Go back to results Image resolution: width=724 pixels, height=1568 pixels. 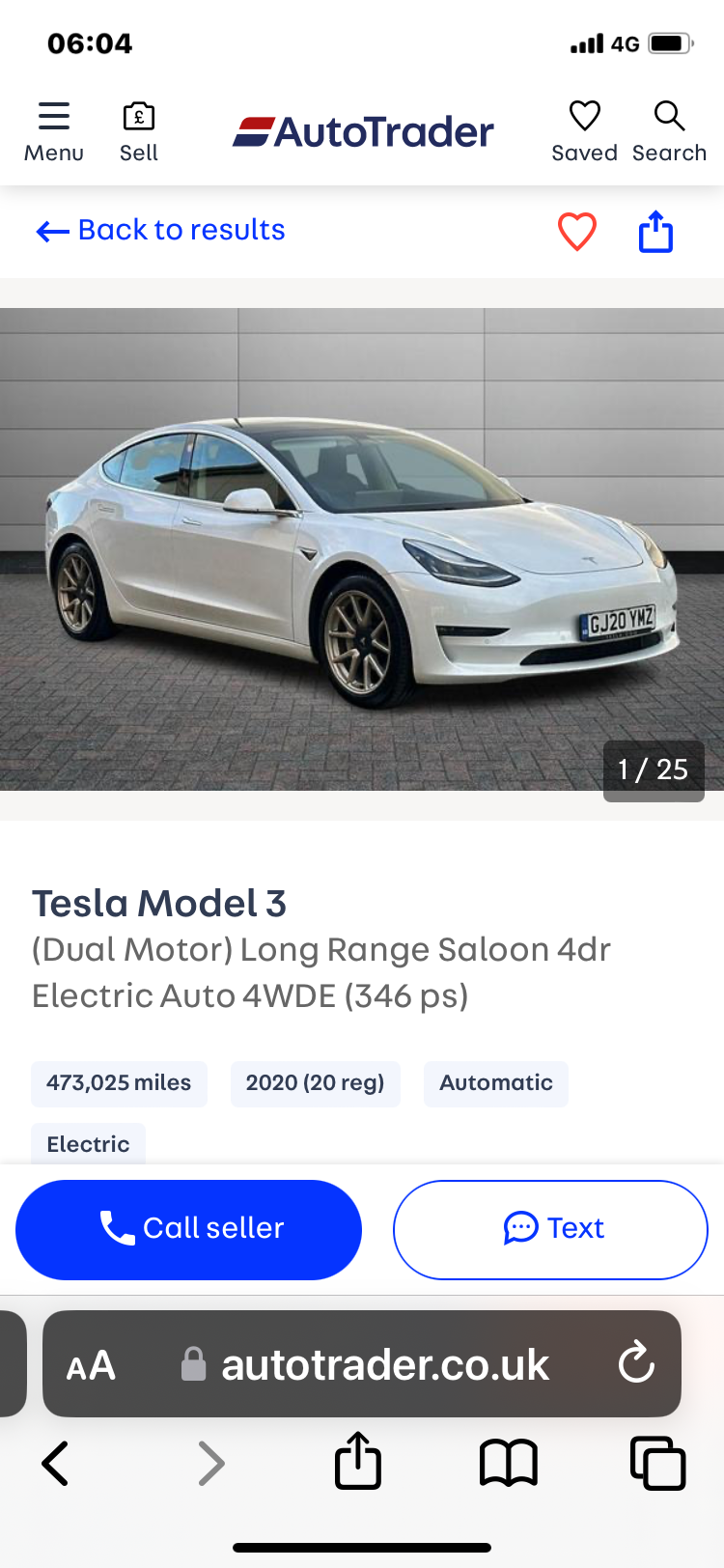(x=160, y=231)
